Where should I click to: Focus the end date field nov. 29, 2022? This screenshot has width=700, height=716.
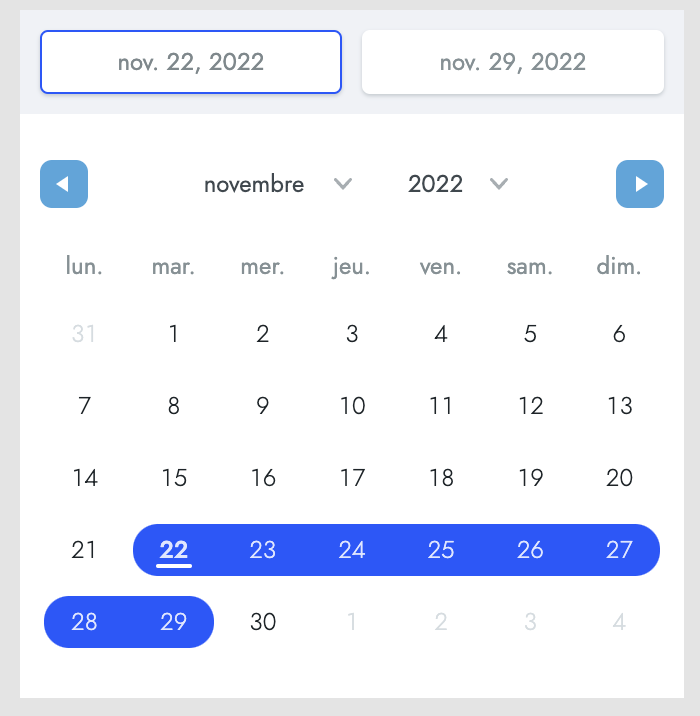[513, 62]
